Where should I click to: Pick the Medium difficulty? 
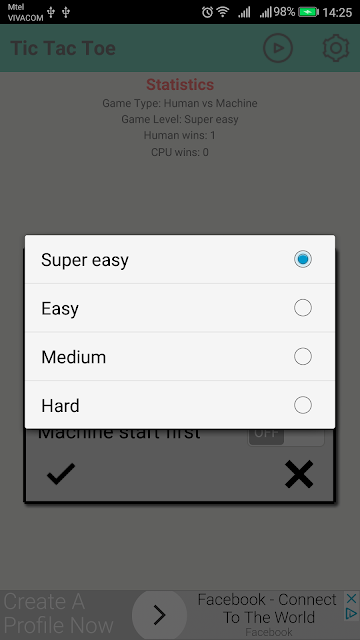180,356
